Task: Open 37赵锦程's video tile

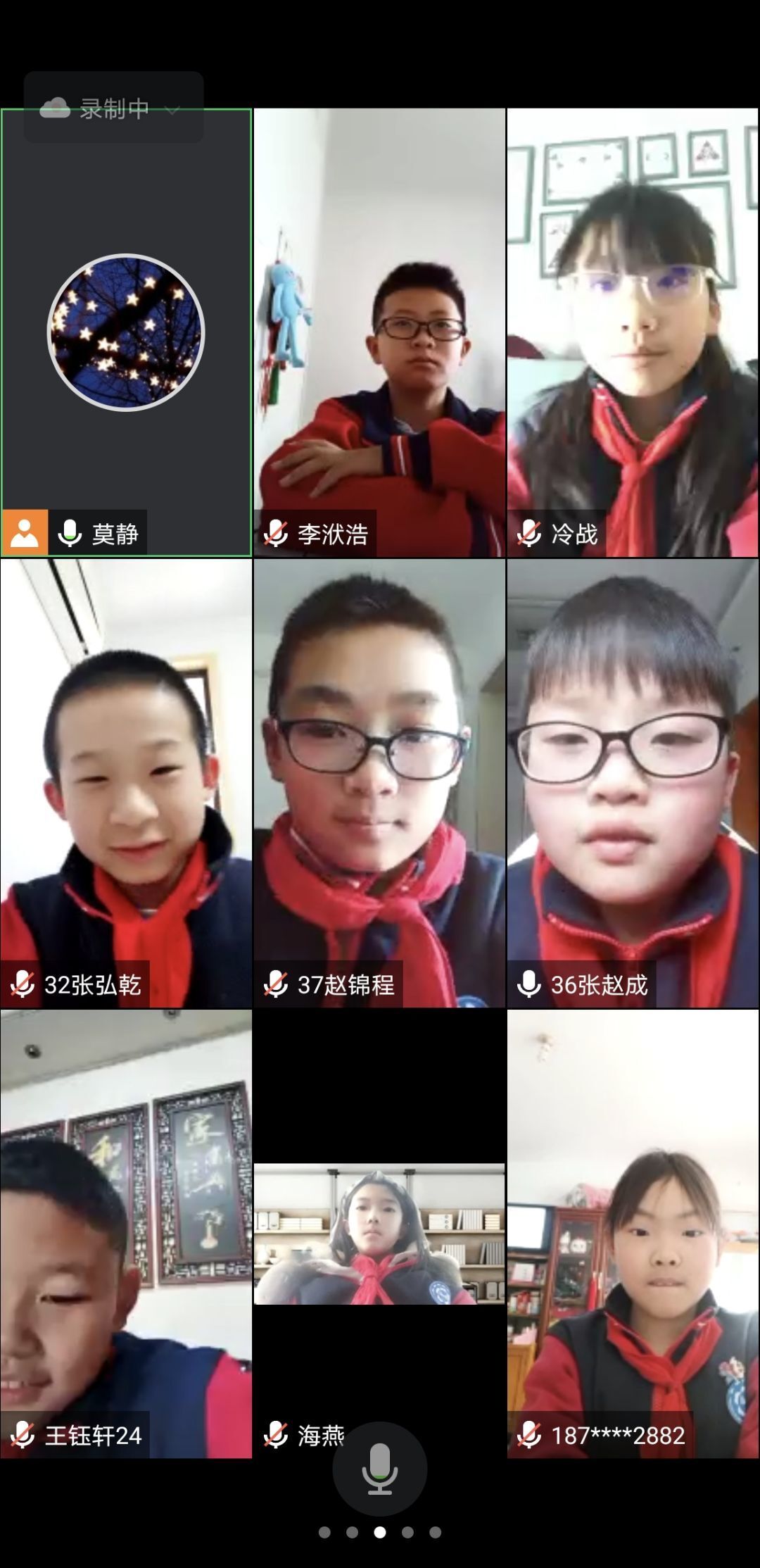Action: pyautogui.click(x=379, y=783)
